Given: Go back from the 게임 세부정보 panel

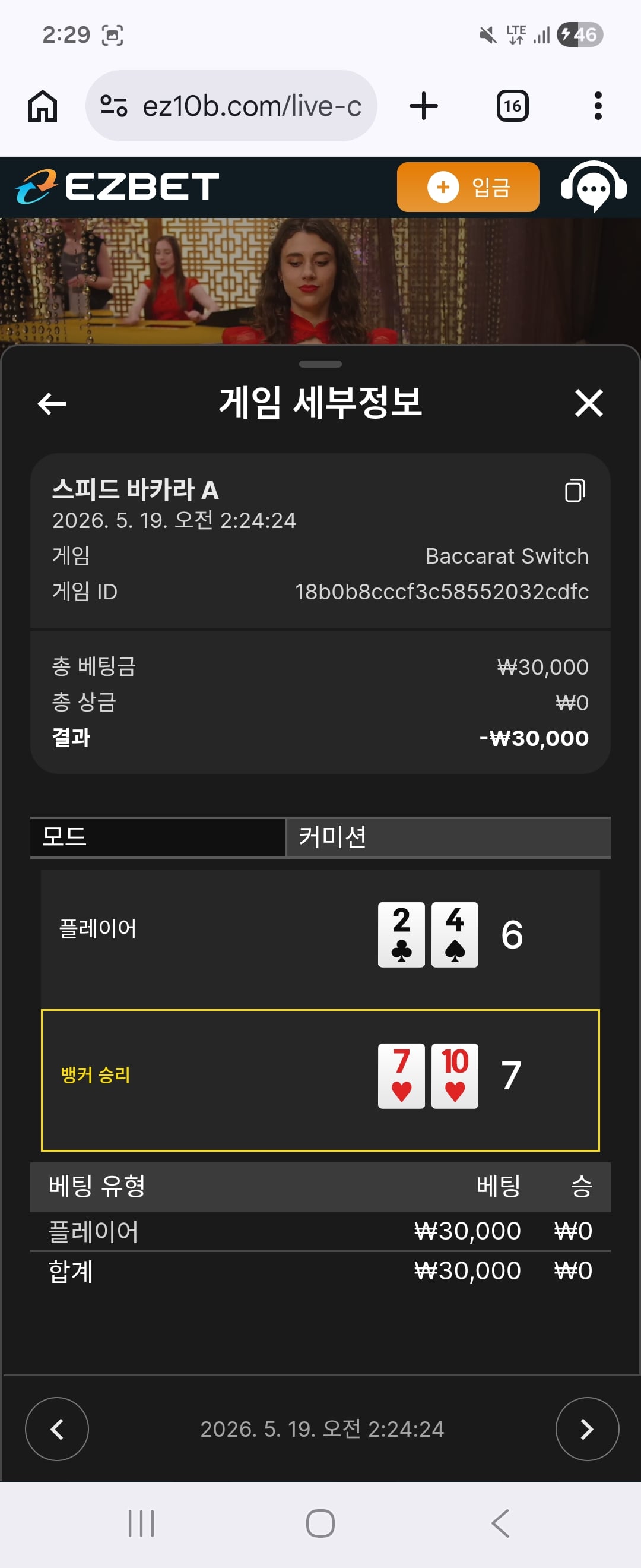Looking at the screenshot, I should tap(52, 403).
